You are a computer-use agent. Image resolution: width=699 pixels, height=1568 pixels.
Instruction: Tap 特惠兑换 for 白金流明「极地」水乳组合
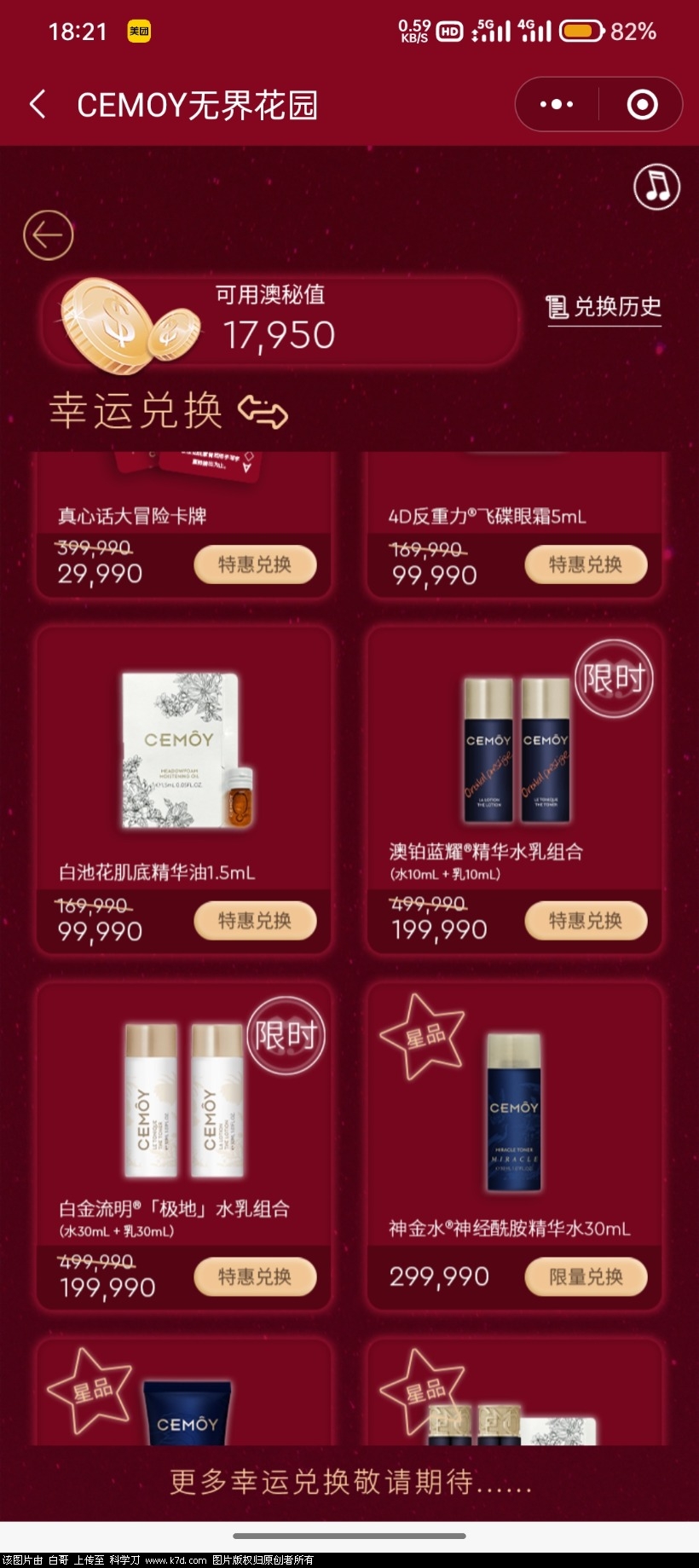tap(255, 1276)
